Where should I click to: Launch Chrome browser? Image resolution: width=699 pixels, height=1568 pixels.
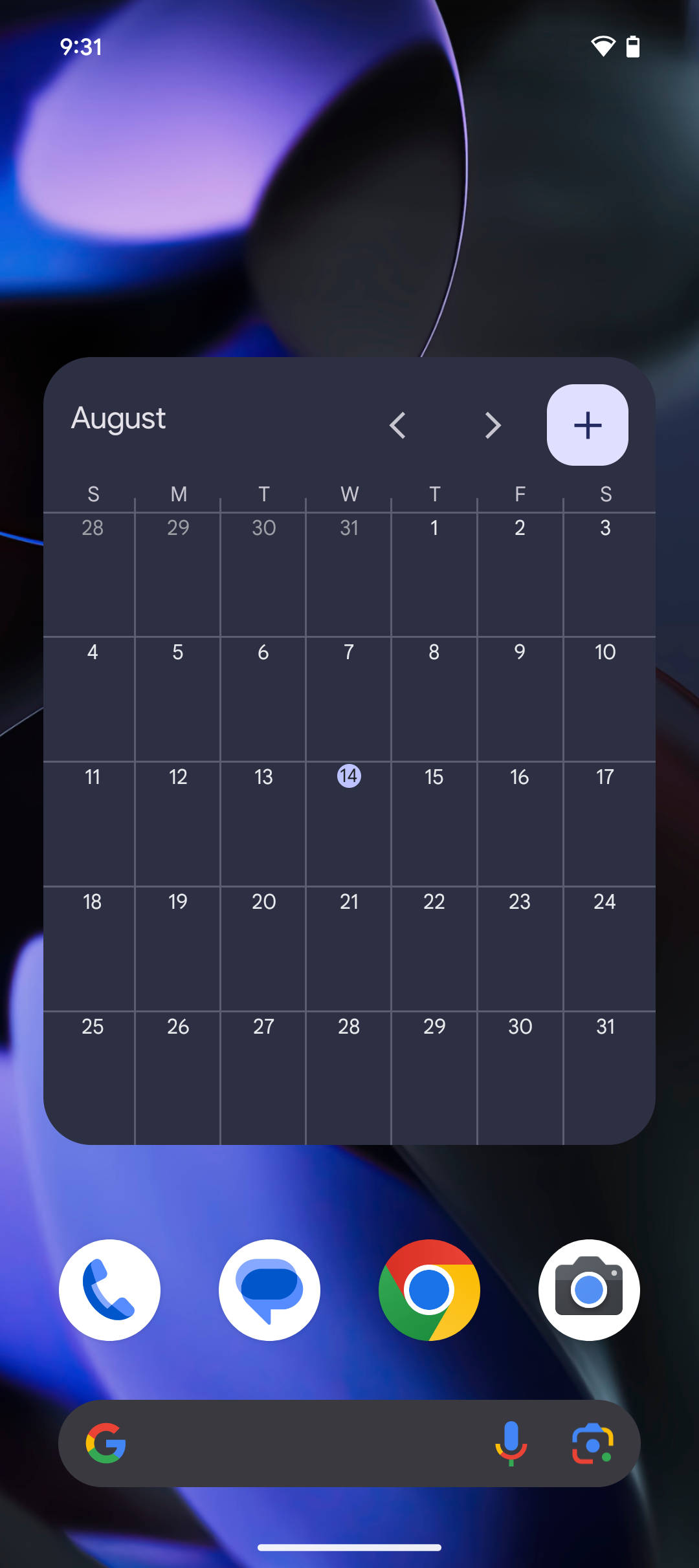(x=429, y=1290)
